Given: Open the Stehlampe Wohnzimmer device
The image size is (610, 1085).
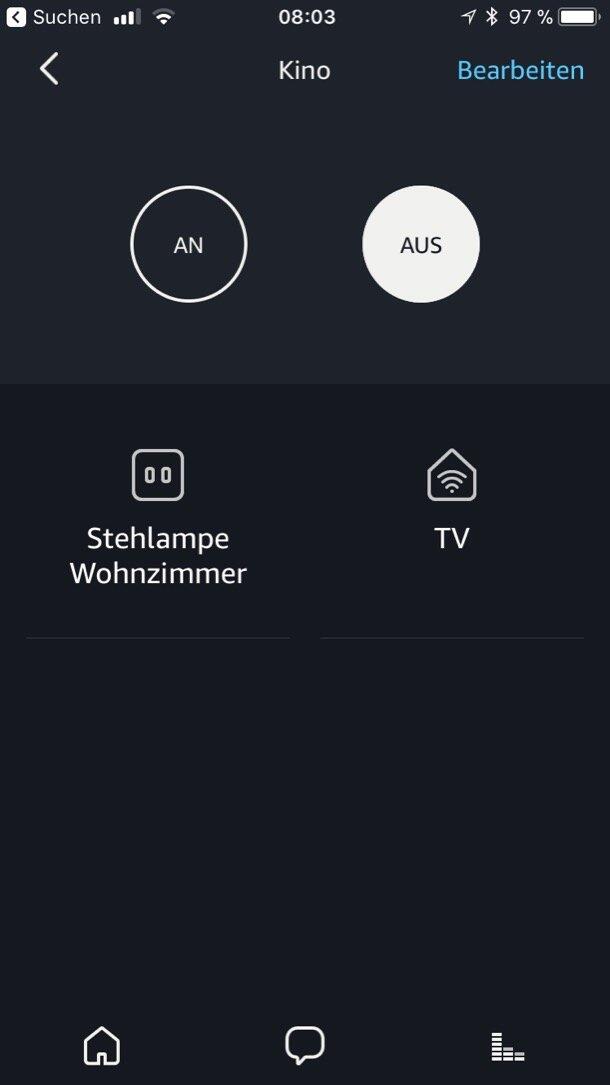Looking at the screenshot, I should 158,520.
